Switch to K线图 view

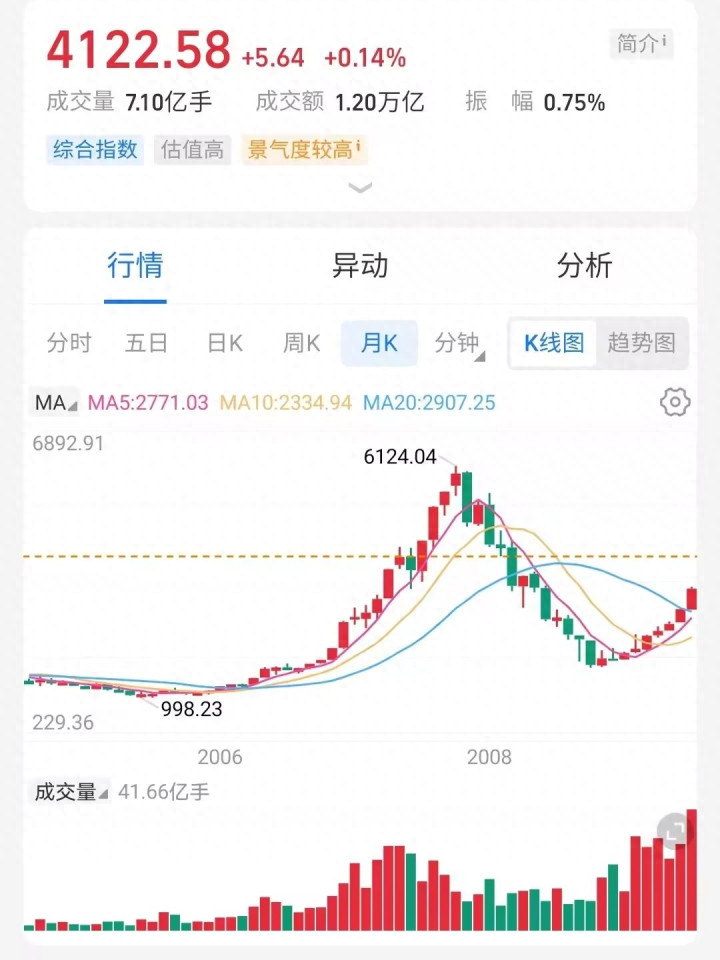(554, 343)
